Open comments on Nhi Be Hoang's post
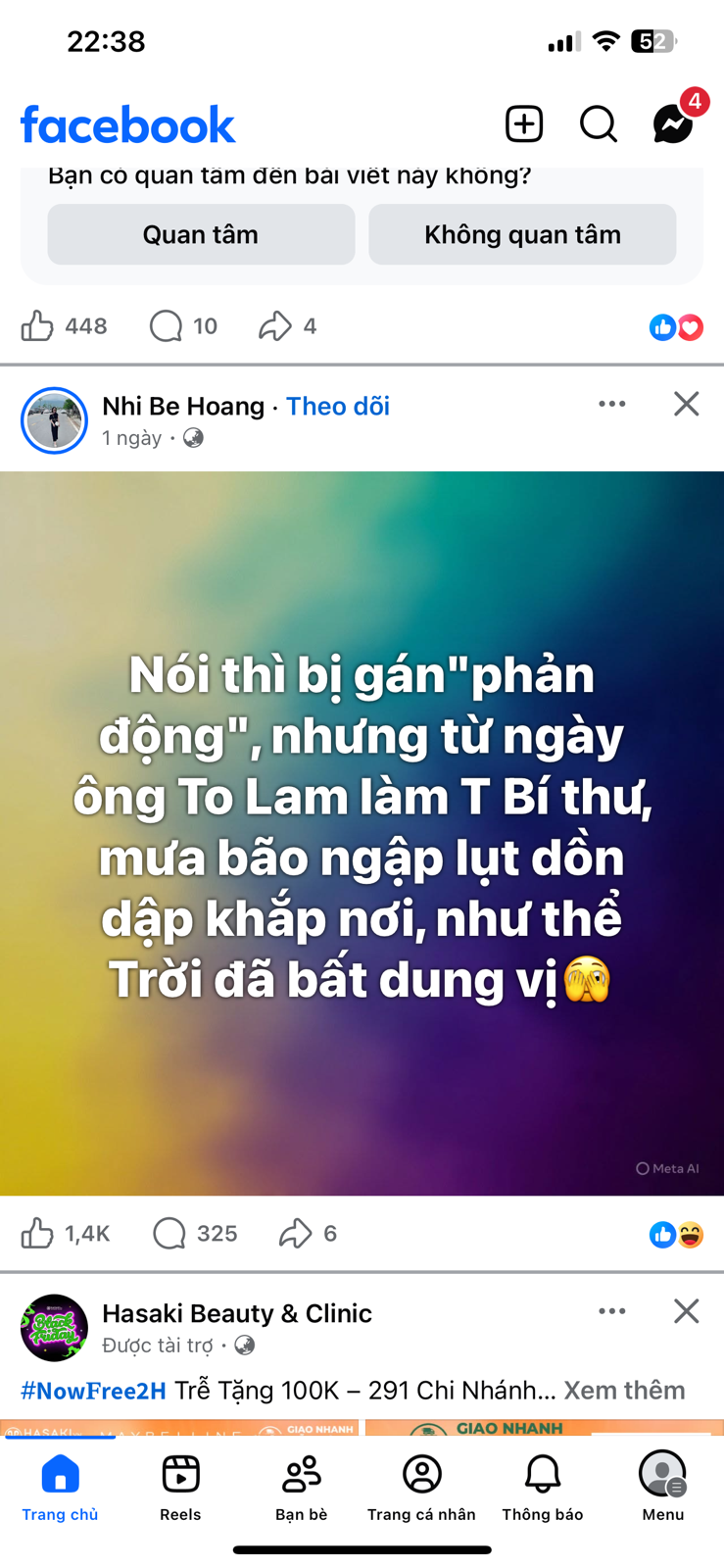The height and width of the screenshot is (1568, 724). pyautogui.click(x=169, y=1233)
